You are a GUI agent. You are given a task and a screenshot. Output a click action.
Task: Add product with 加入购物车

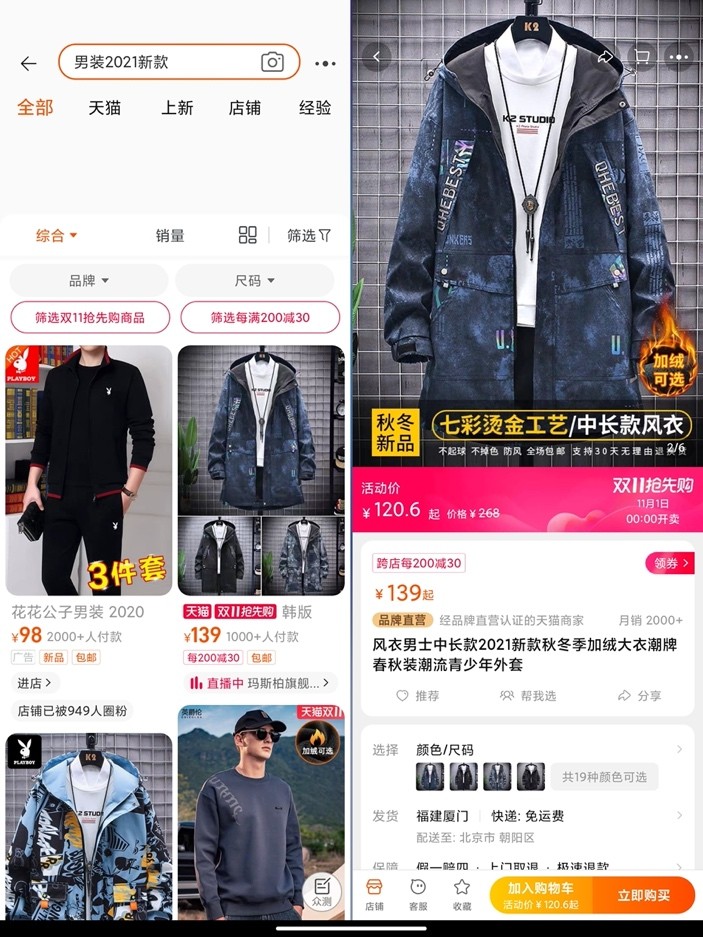(541, 893)
